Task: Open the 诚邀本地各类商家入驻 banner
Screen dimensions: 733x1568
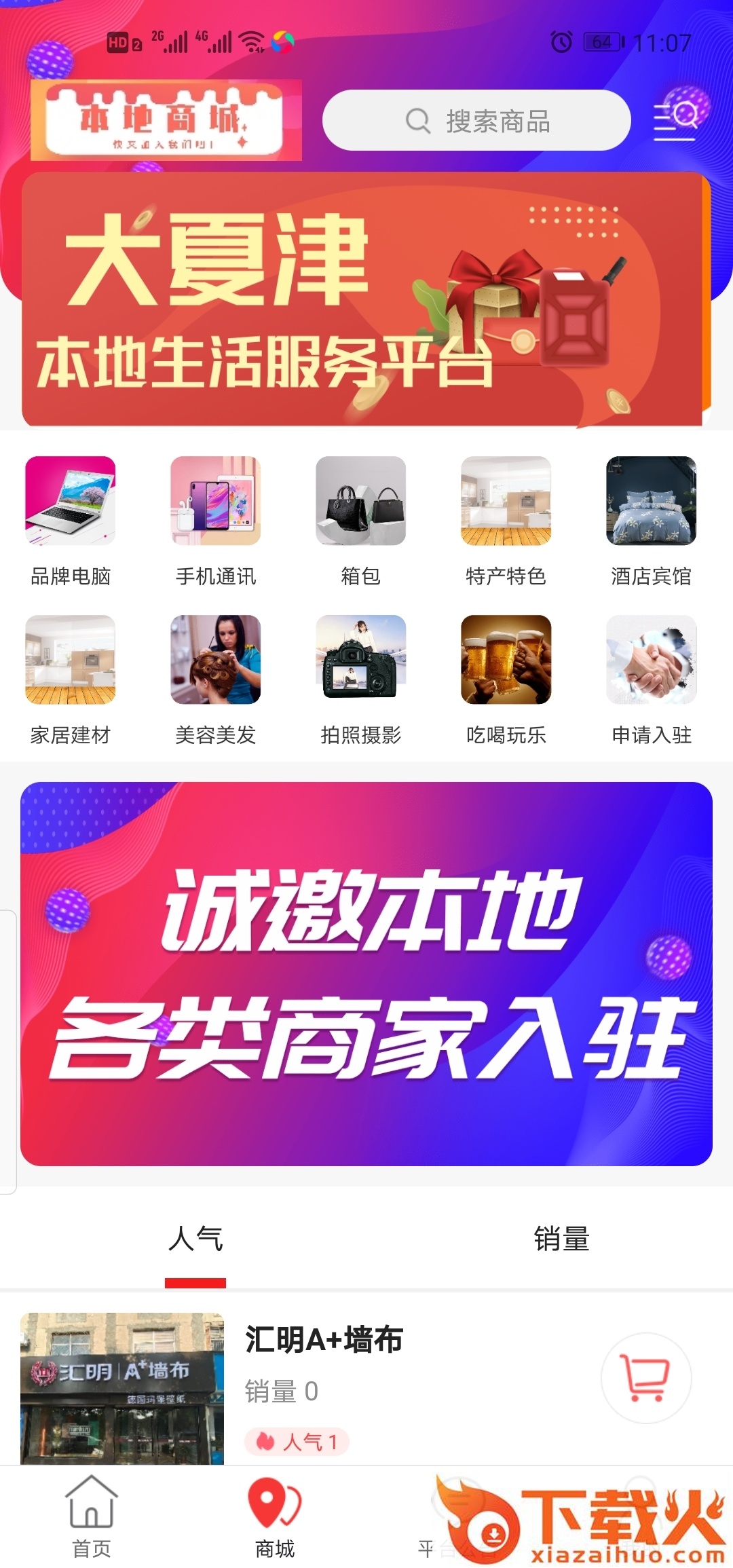Action: [366, 974]
